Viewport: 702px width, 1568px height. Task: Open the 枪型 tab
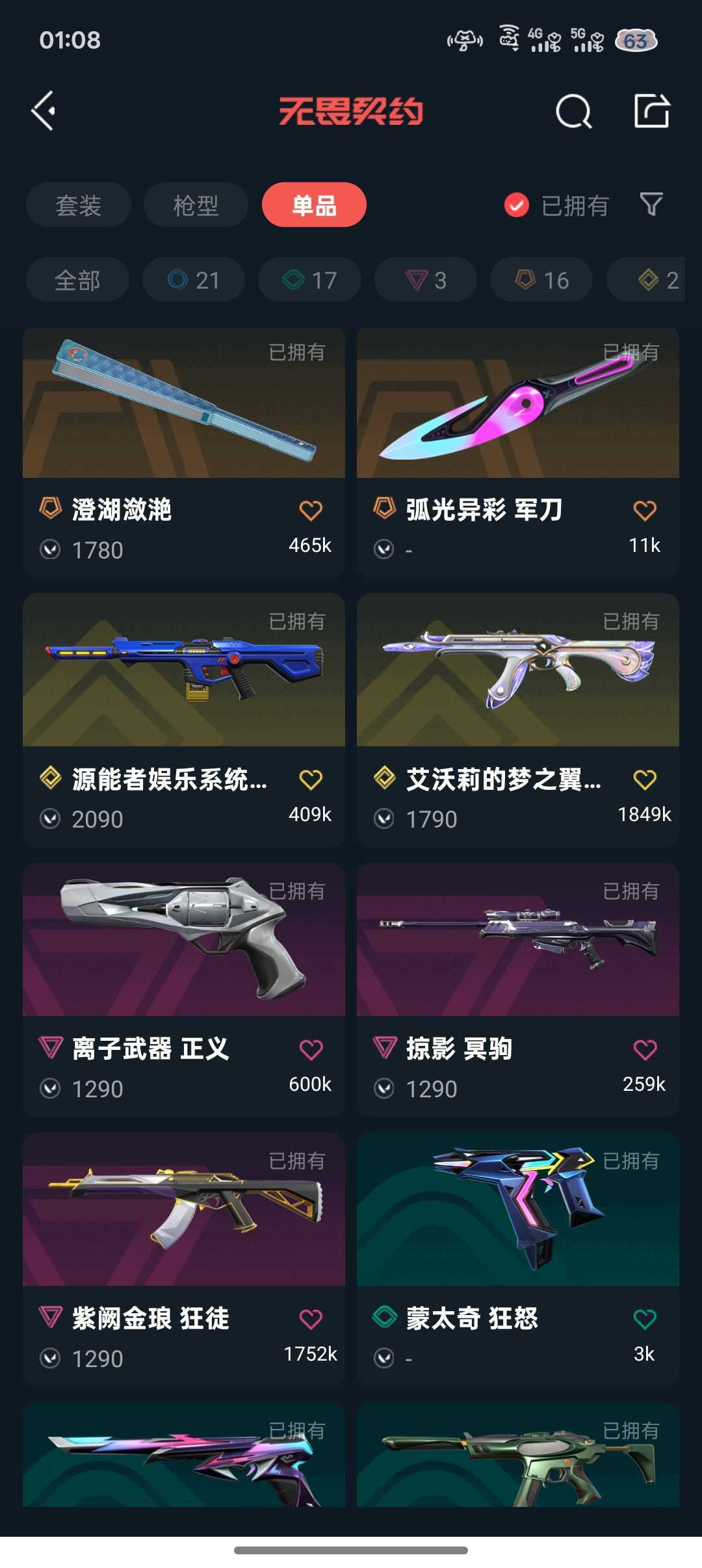pyautogui.click(x=195, y=205)
